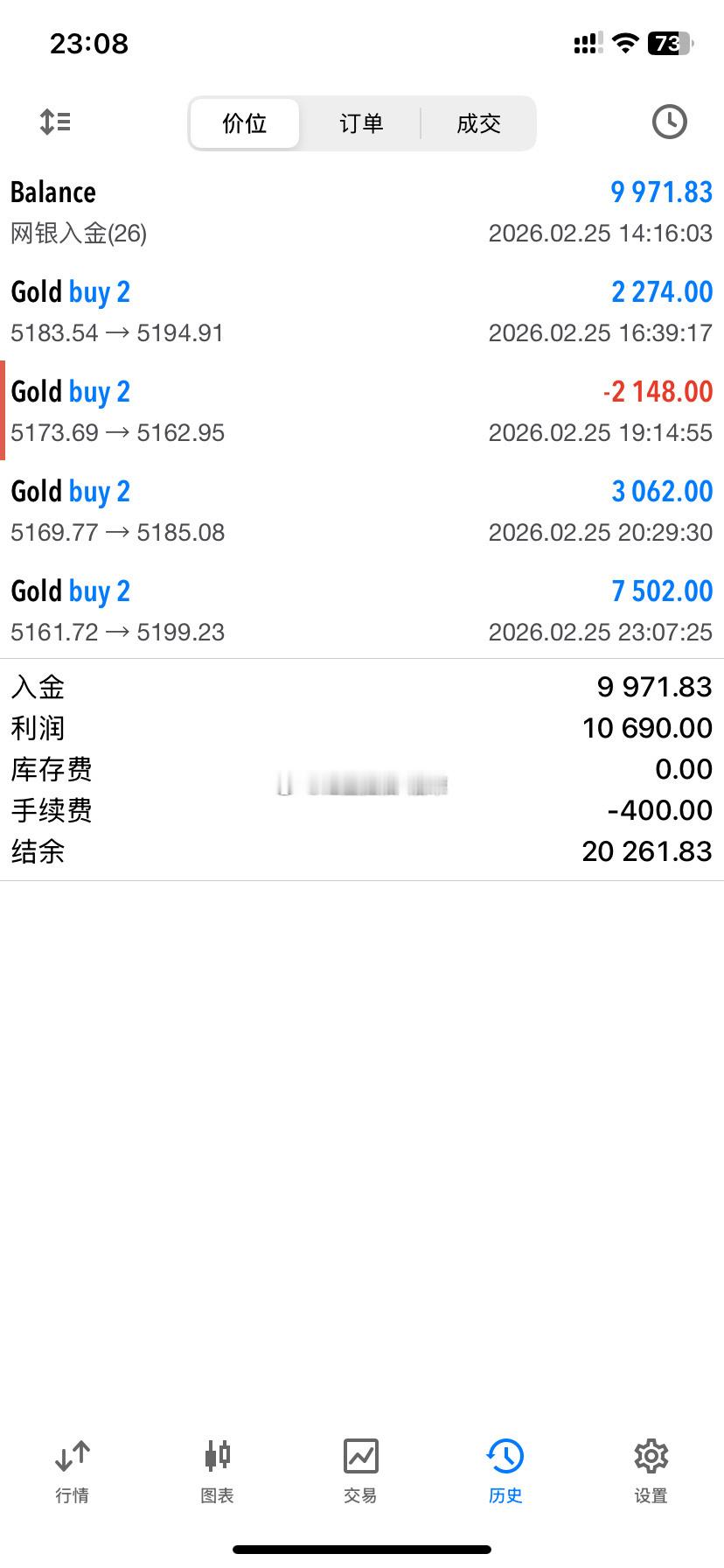Go to the 图表 tab
The image size is (724, 1568).
(217, 1472)
